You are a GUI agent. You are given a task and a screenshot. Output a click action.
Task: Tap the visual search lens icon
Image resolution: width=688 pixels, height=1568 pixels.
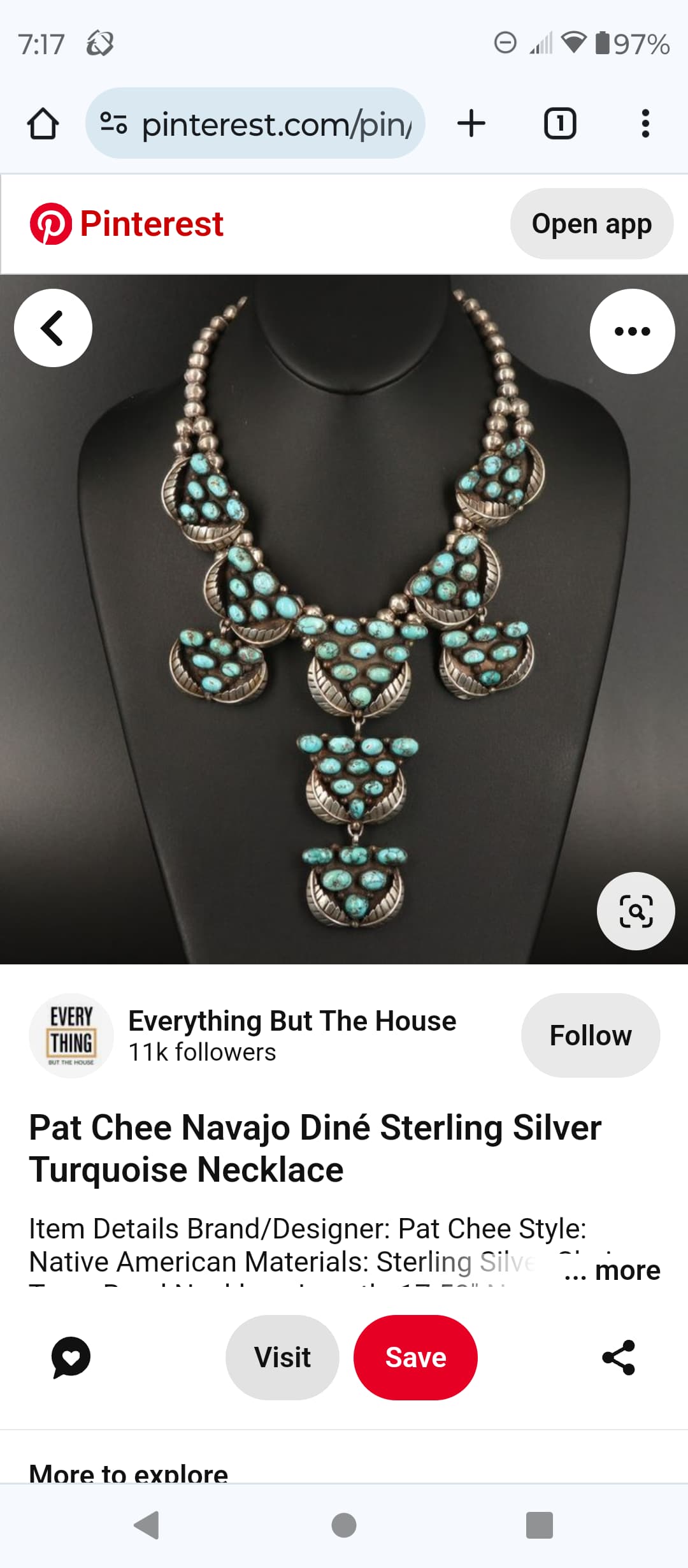coord(635,911)
